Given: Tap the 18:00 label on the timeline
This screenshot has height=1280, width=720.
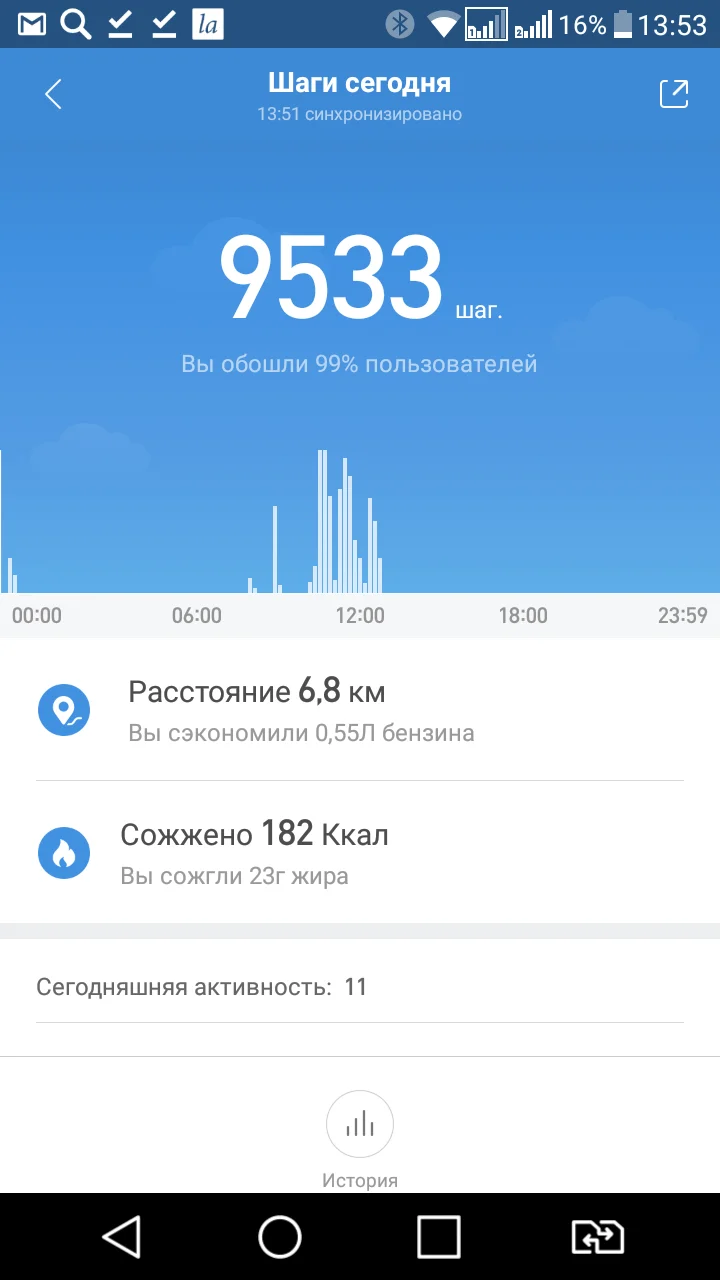Looking at the screenshot, I should click(522, 615).
